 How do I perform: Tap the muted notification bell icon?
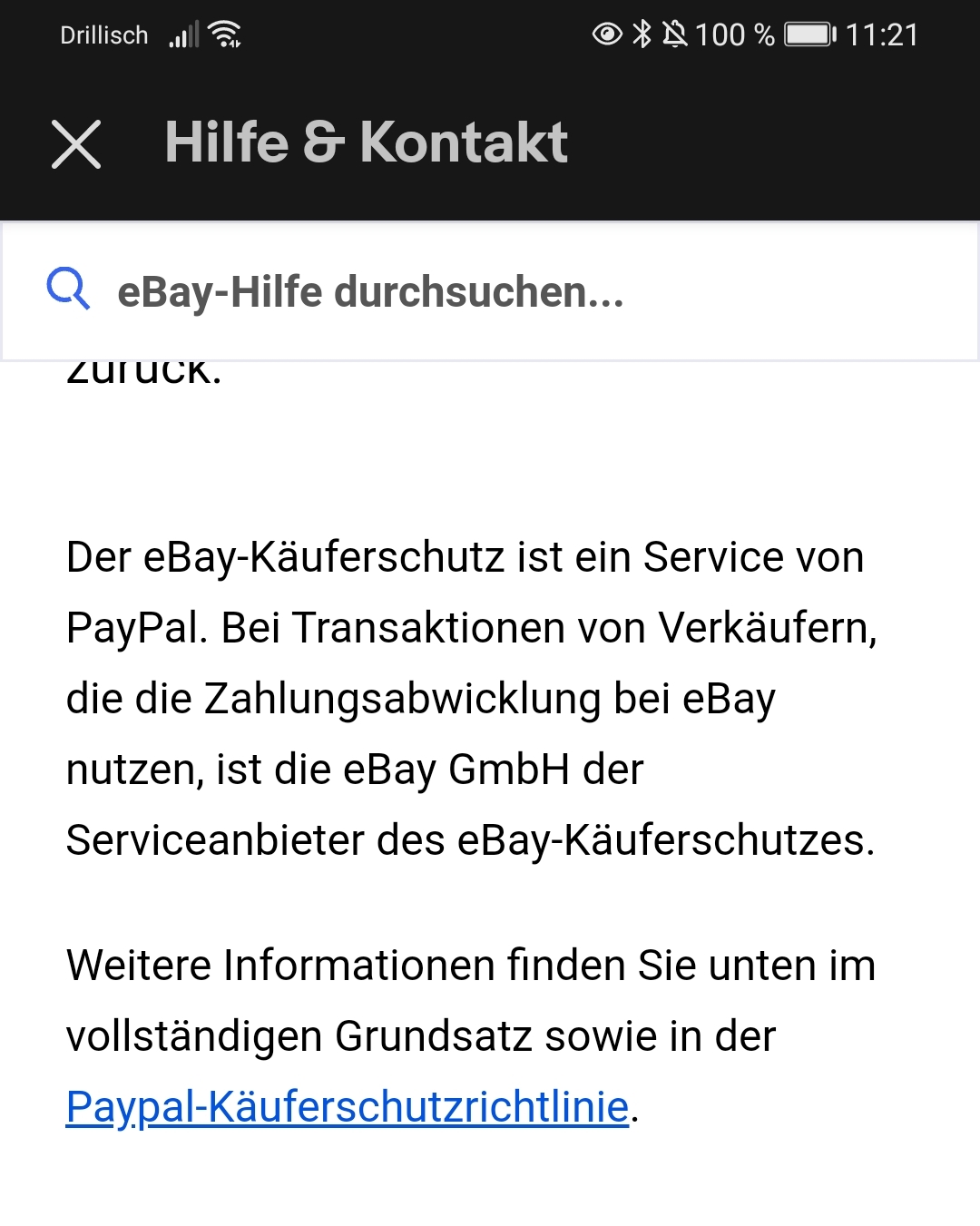675,34
